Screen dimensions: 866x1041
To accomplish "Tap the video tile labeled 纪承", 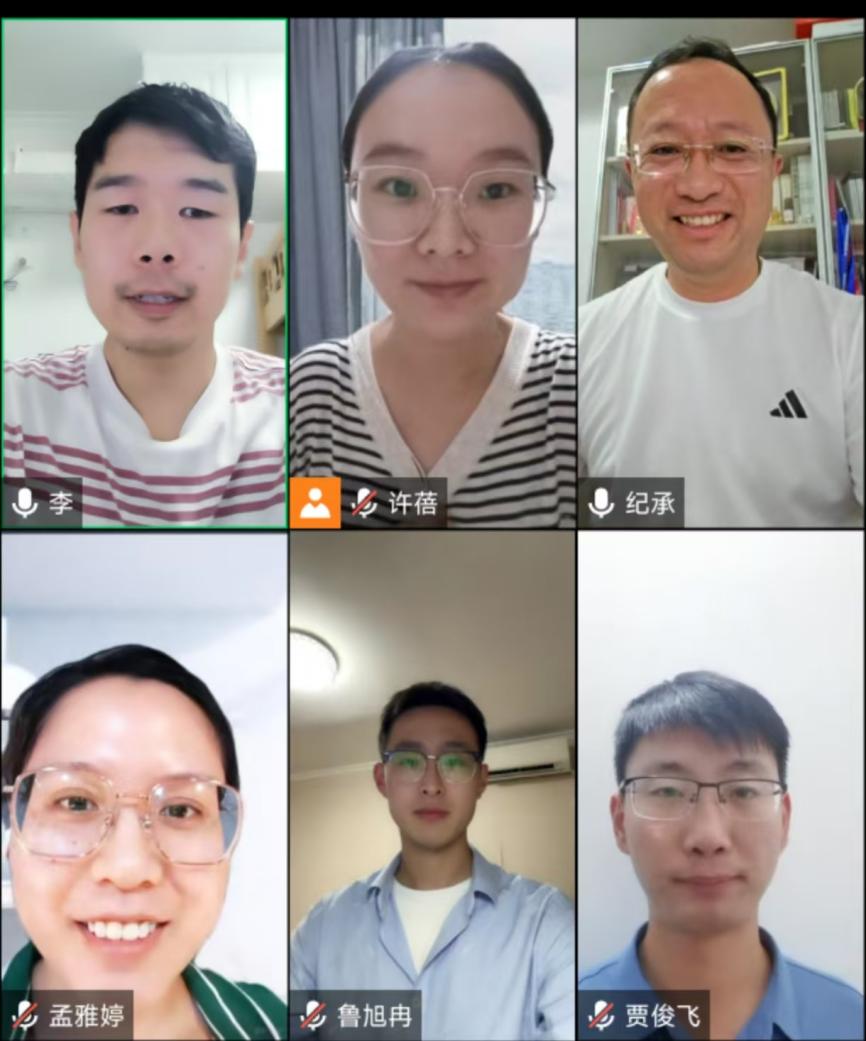I will (x=721, y=272).
